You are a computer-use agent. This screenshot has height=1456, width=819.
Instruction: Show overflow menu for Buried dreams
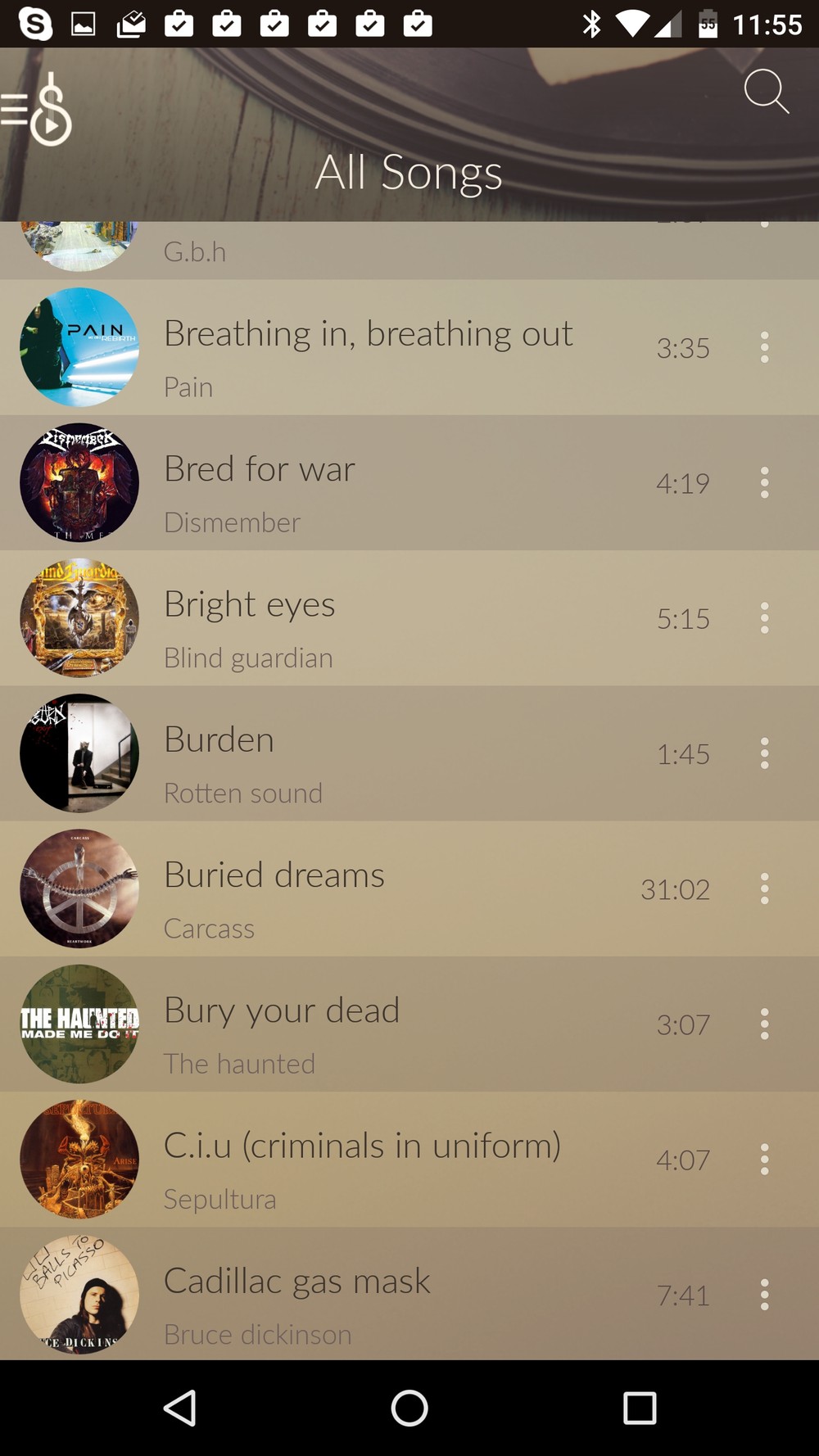764,889
